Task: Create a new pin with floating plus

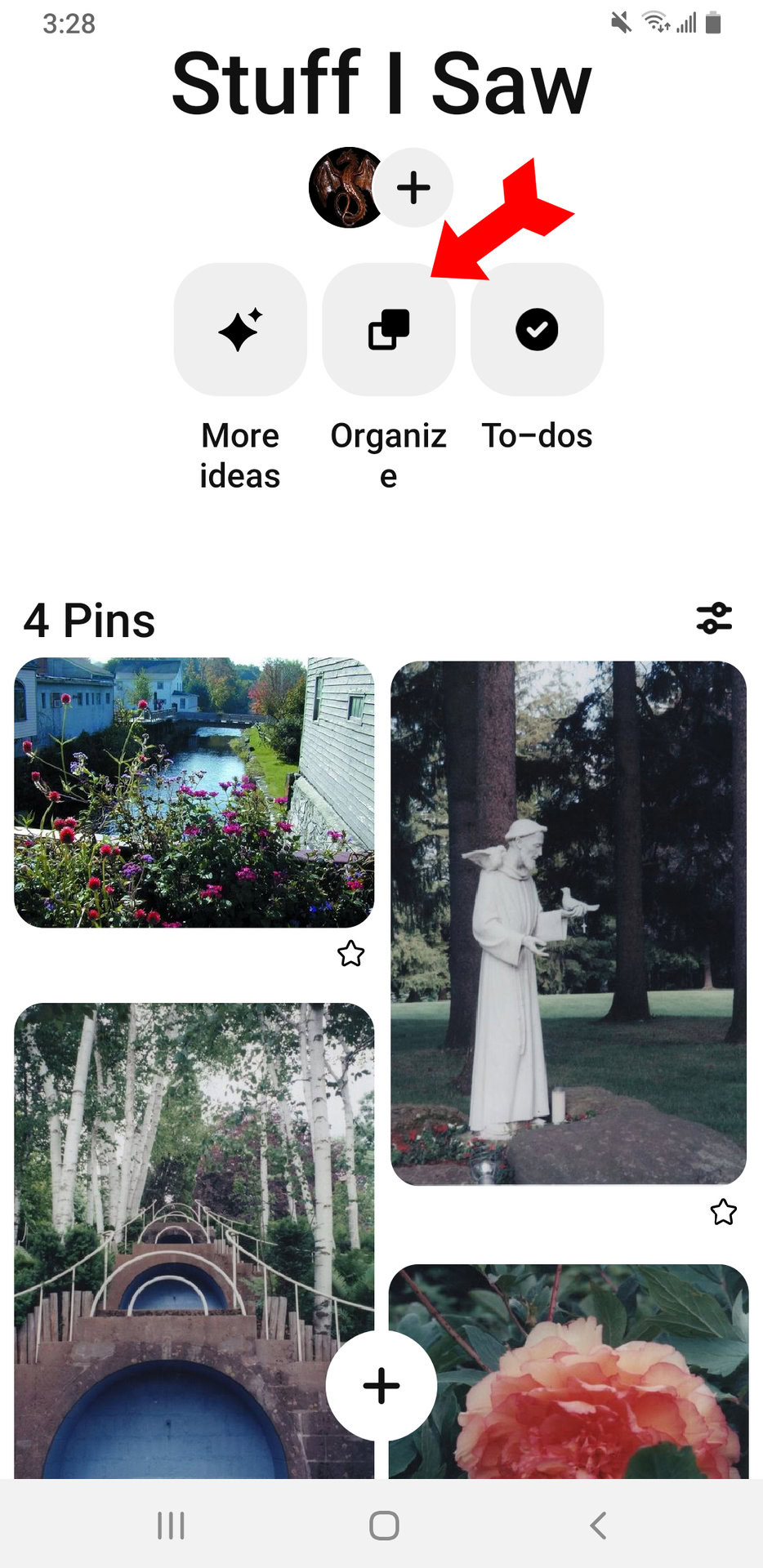Action: click(381, 1386)
